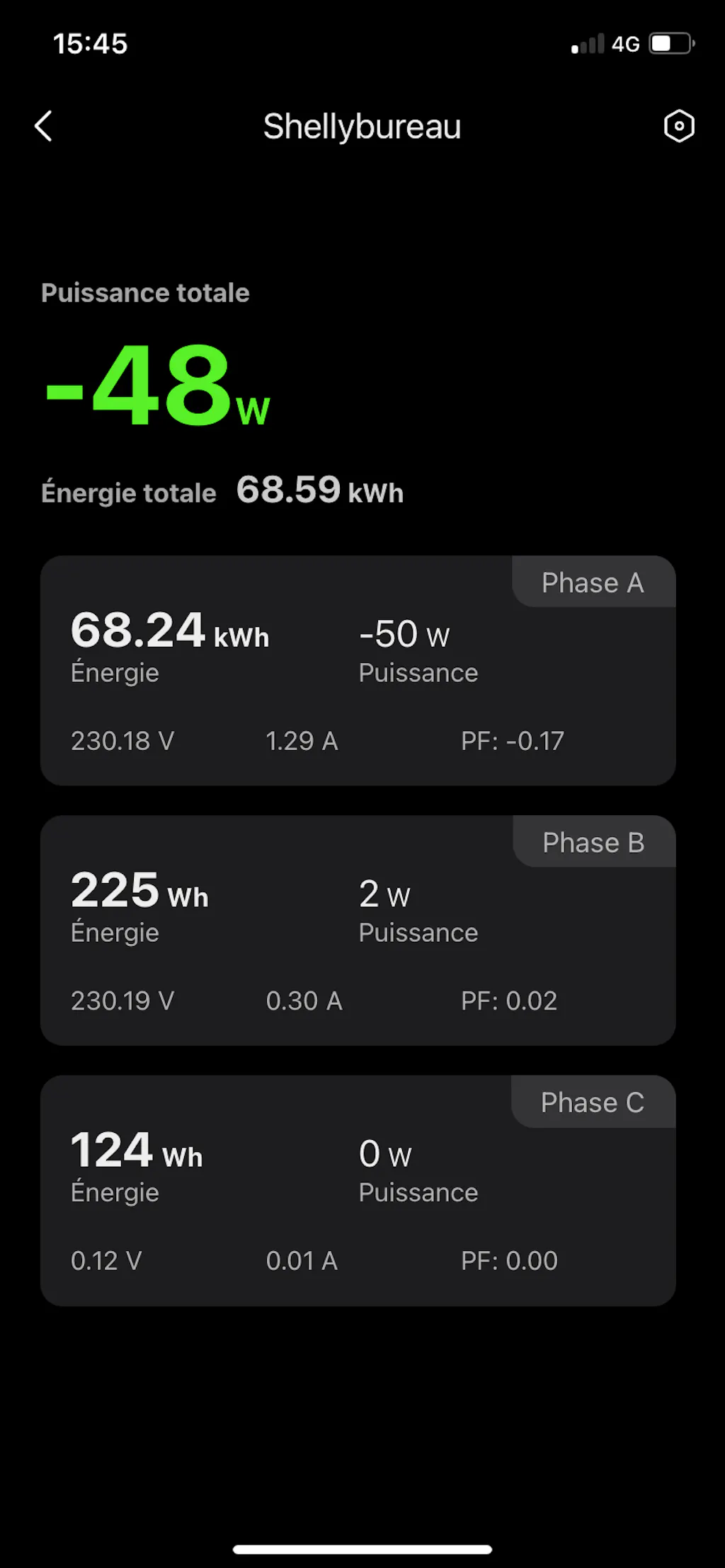
Task: Open the Phase A card
Action: (358, 670)
